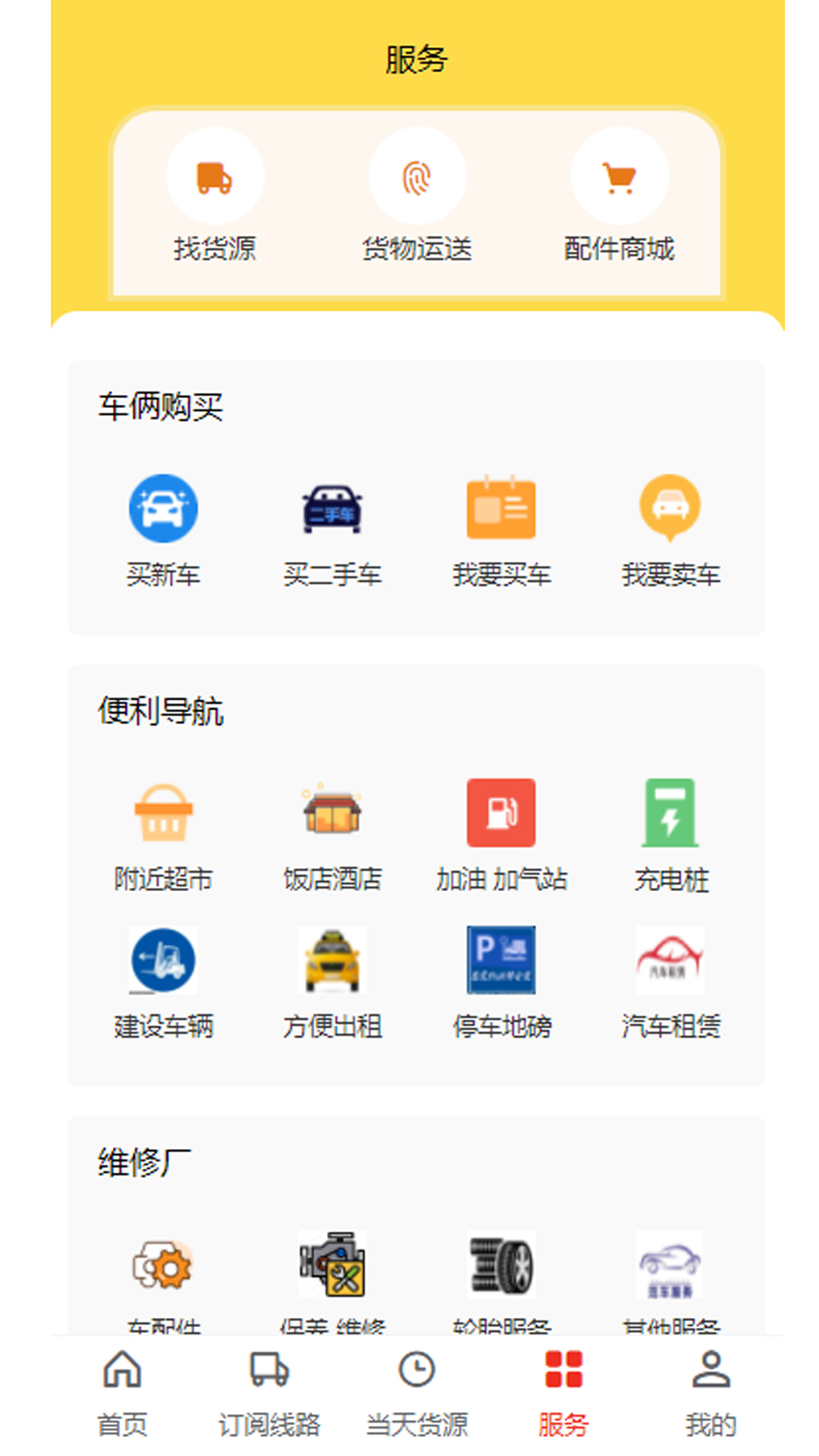Select 方便出租 taxi option
Viewport: 819px width, 1456px height.
coord(332,982)
